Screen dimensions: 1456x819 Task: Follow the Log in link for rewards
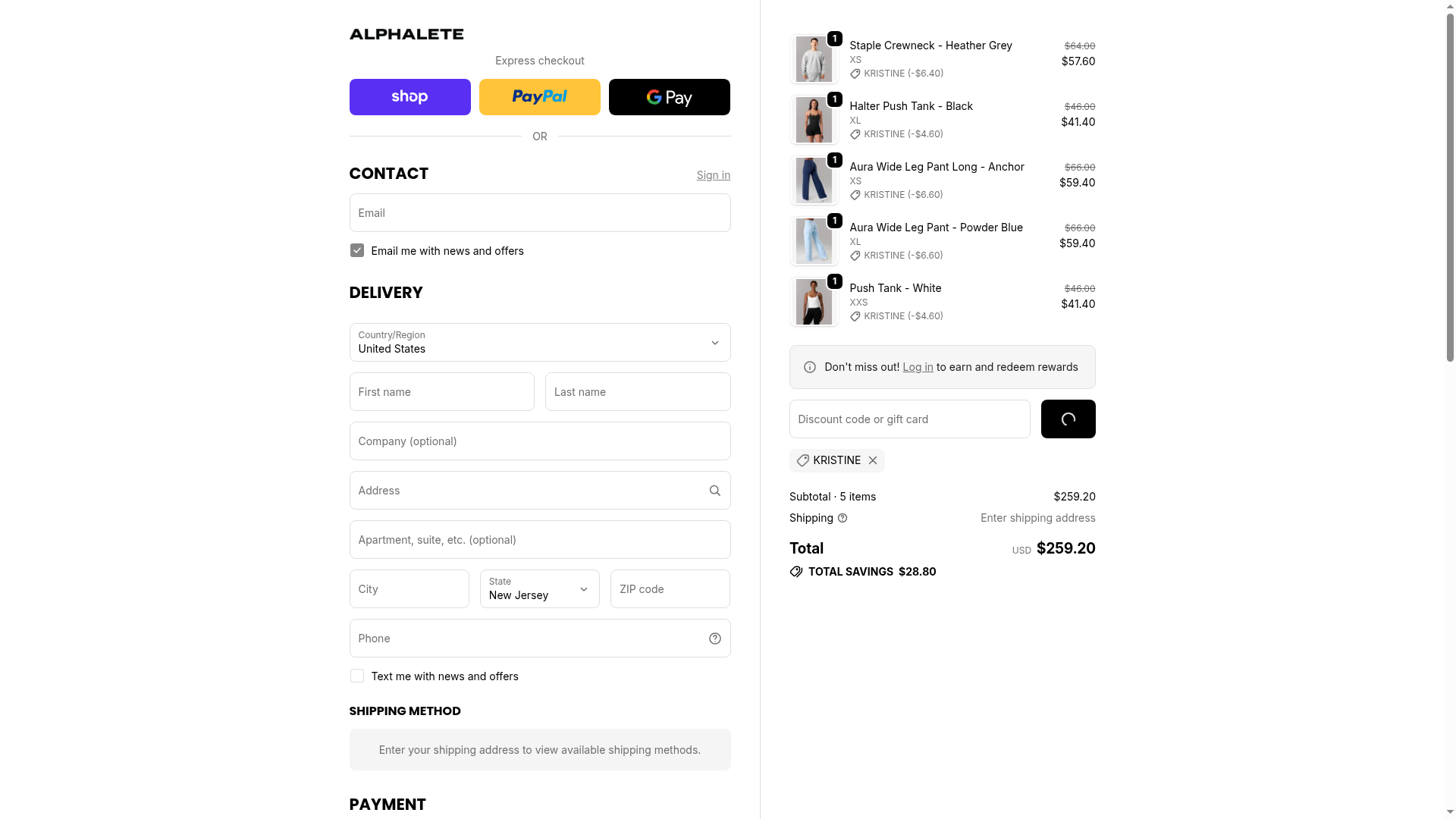pos(918,367)
